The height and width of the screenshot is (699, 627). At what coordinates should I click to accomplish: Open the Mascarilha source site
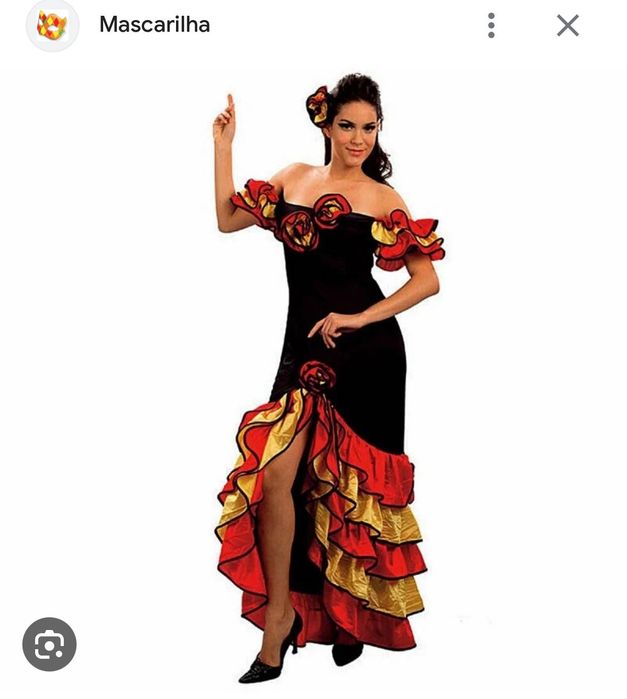point(154,25)
